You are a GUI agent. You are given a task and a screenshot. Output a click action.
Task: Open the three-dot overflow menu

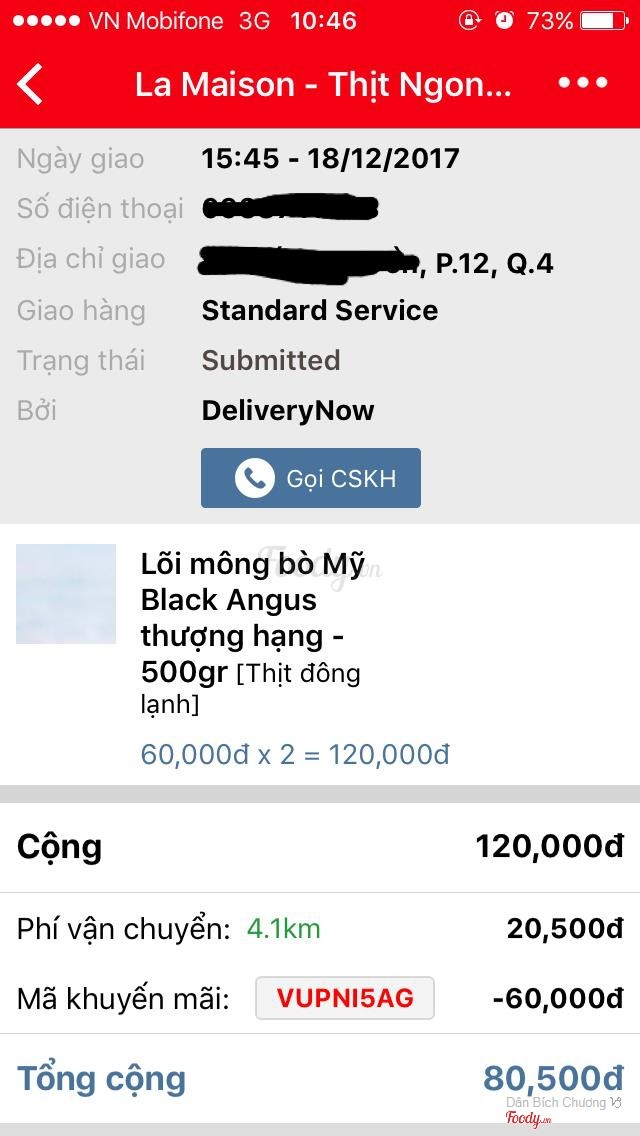click(583, 84)
